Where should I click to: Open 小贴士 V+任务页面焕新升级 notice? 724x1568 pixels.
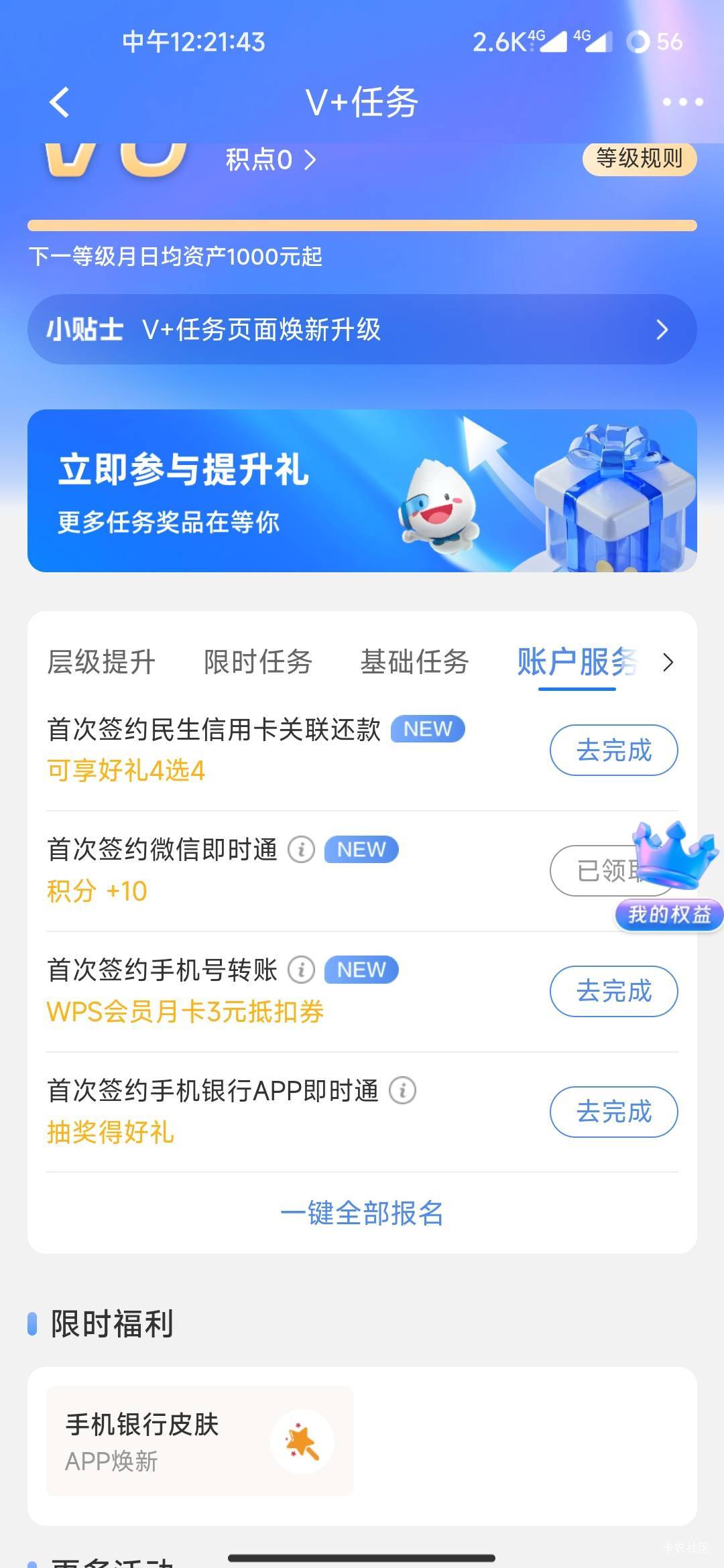[x=362, y=330]
